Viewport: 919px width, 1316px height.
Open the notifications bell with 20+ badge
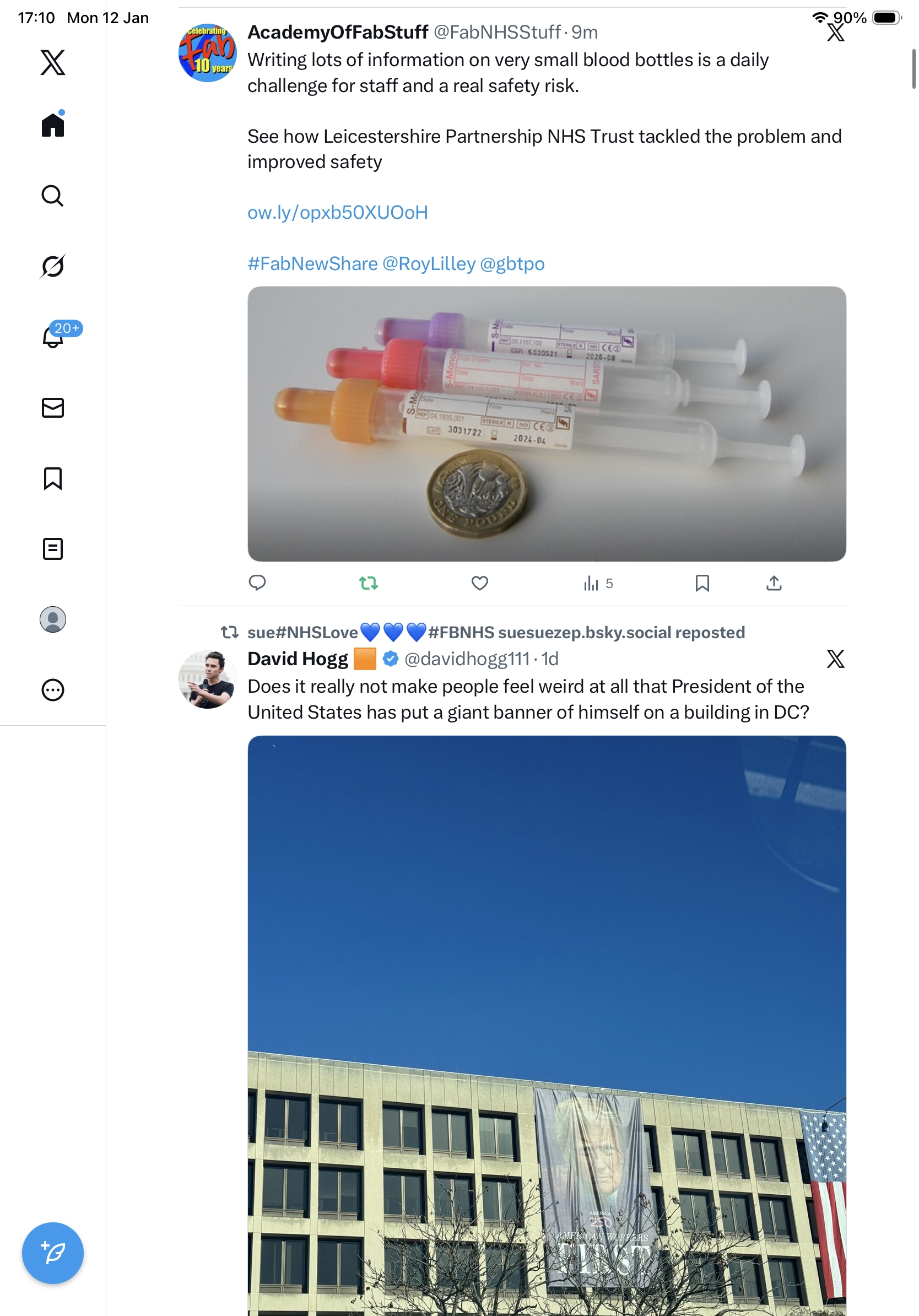pyautogui.click(x=53, y=337)
